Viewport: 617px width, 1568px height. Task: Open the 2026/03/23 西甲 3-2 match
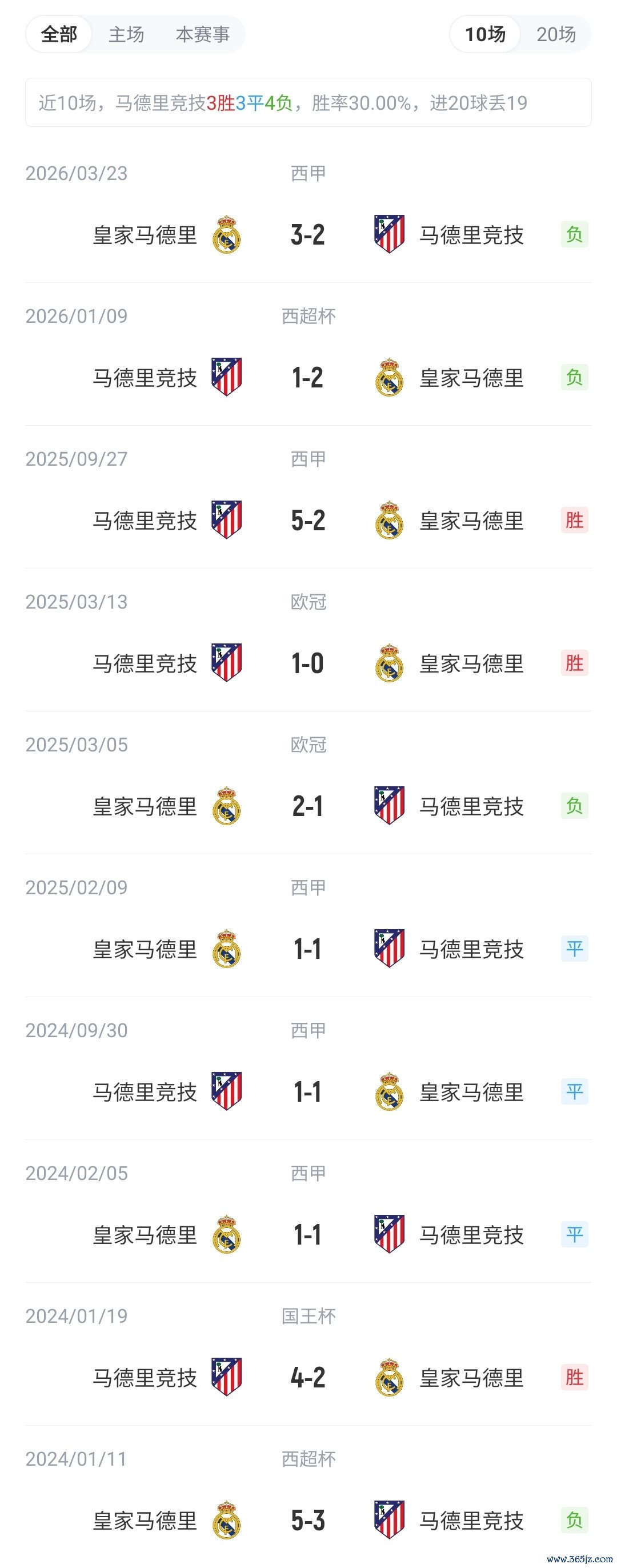point(308,212)
